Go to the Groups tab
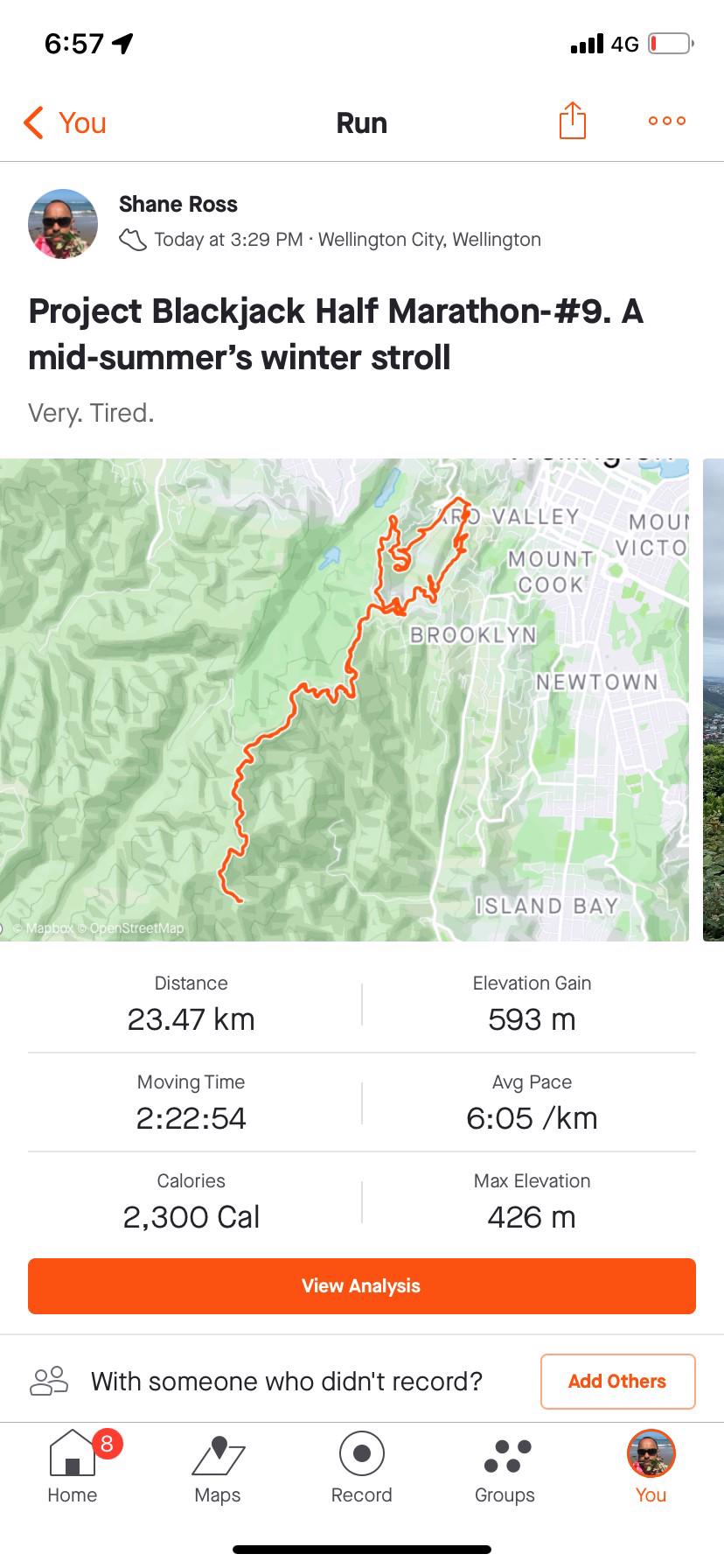 point(505,1466)
